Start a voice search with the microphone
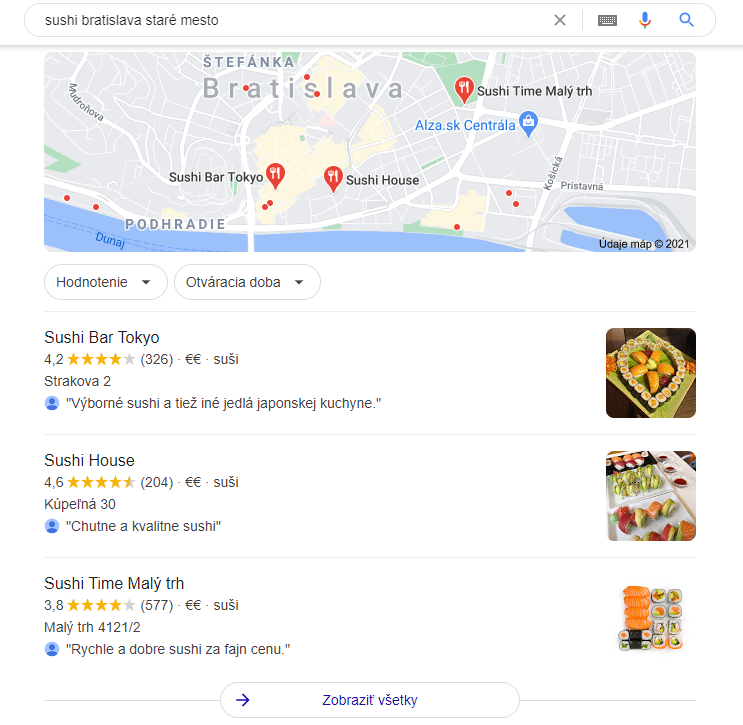The height and width of the screenshot is (725, 743). coord(645,20)
